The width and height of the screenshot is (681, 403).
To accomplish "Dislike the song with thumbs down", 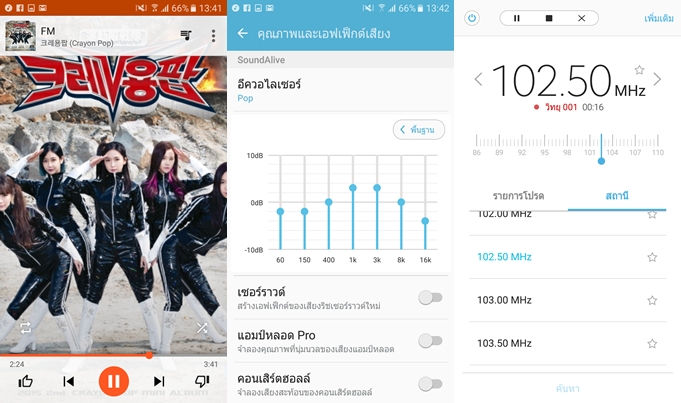I will pyautogui.click(x=202, y=381).
